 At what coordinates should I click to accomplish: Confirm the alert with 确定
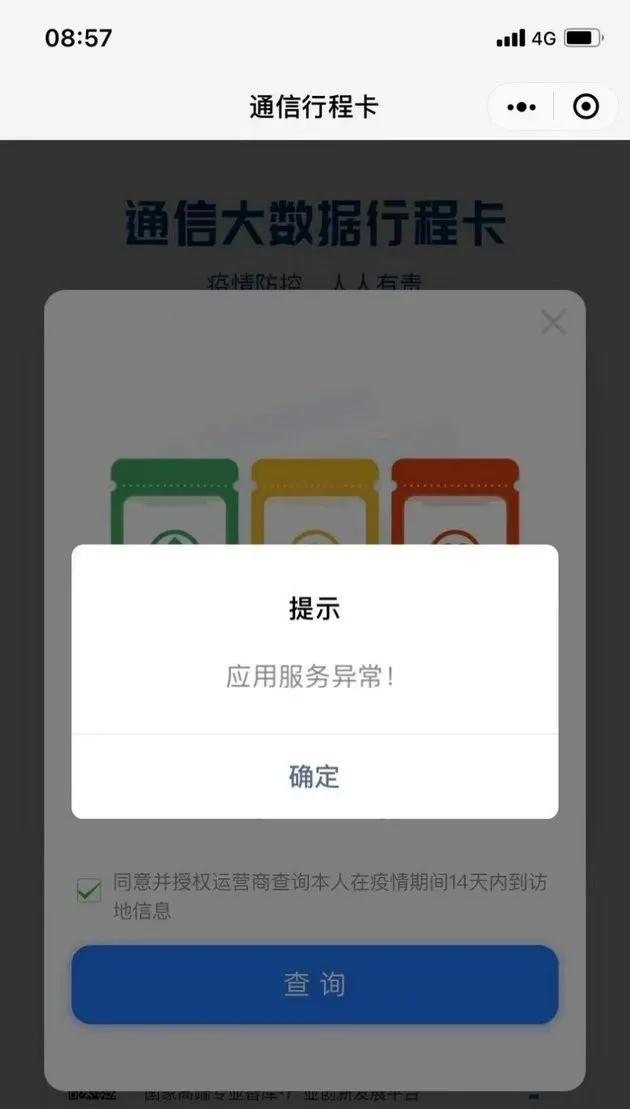[x=314, y=776]
